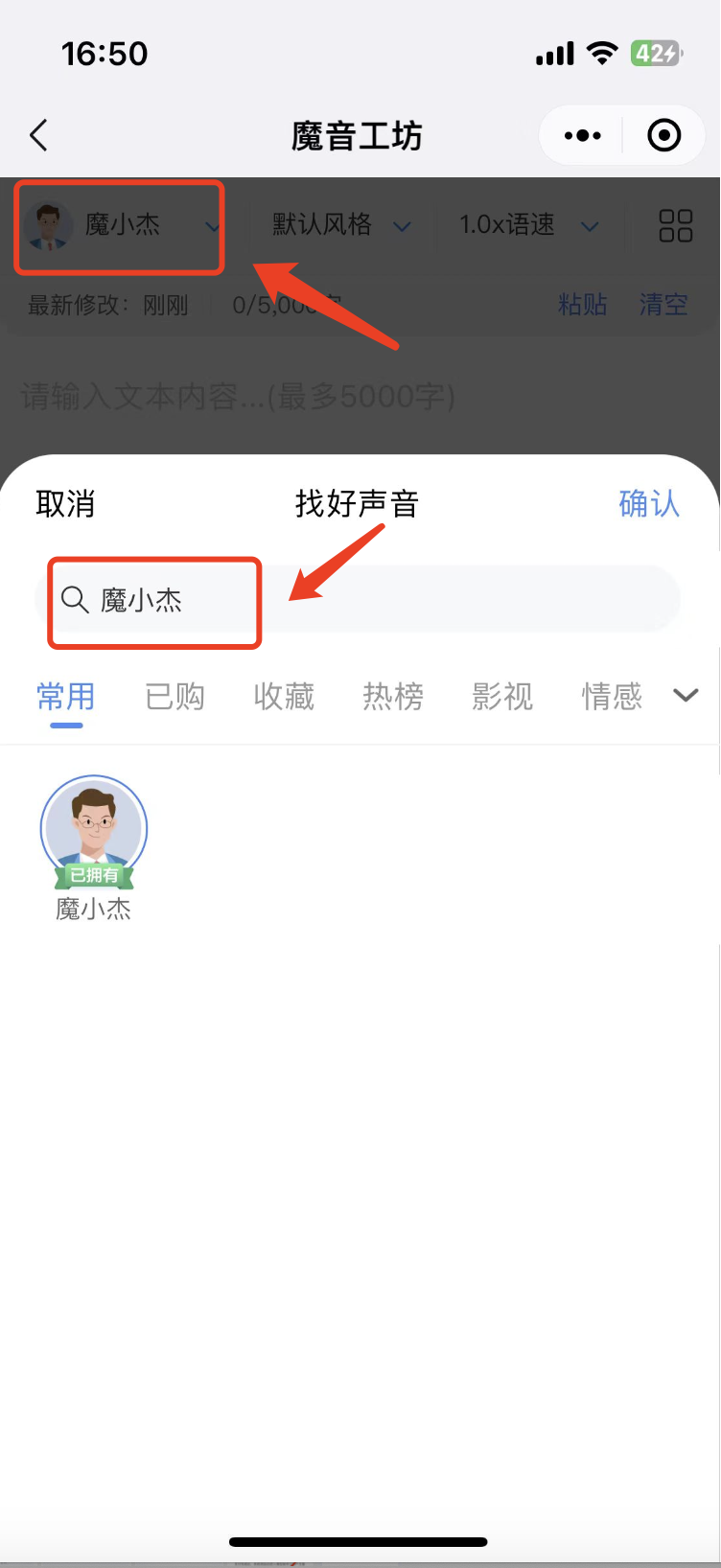Screen dimensions: 721x1568
Task: Tap the back arrow to exit 魔音工坊
Action: (x=37, y=135)
